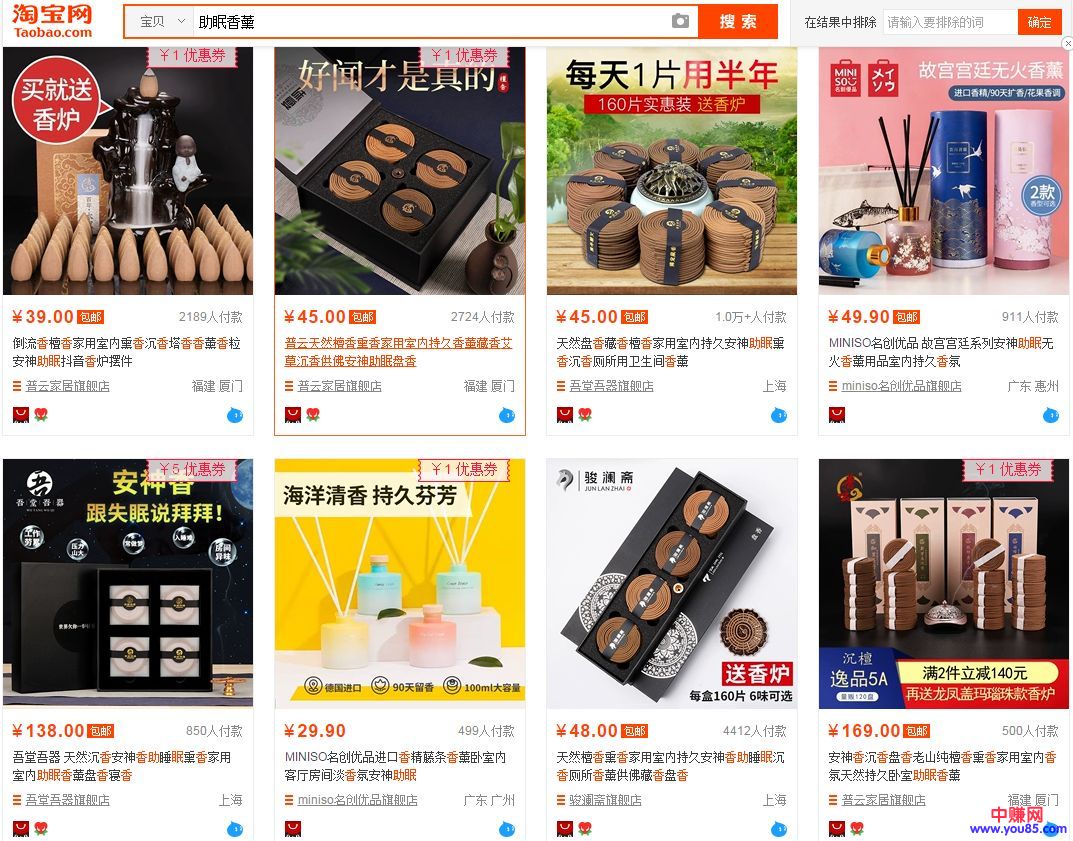
Task: Tap the camera image-search icon
Action: 680,21
